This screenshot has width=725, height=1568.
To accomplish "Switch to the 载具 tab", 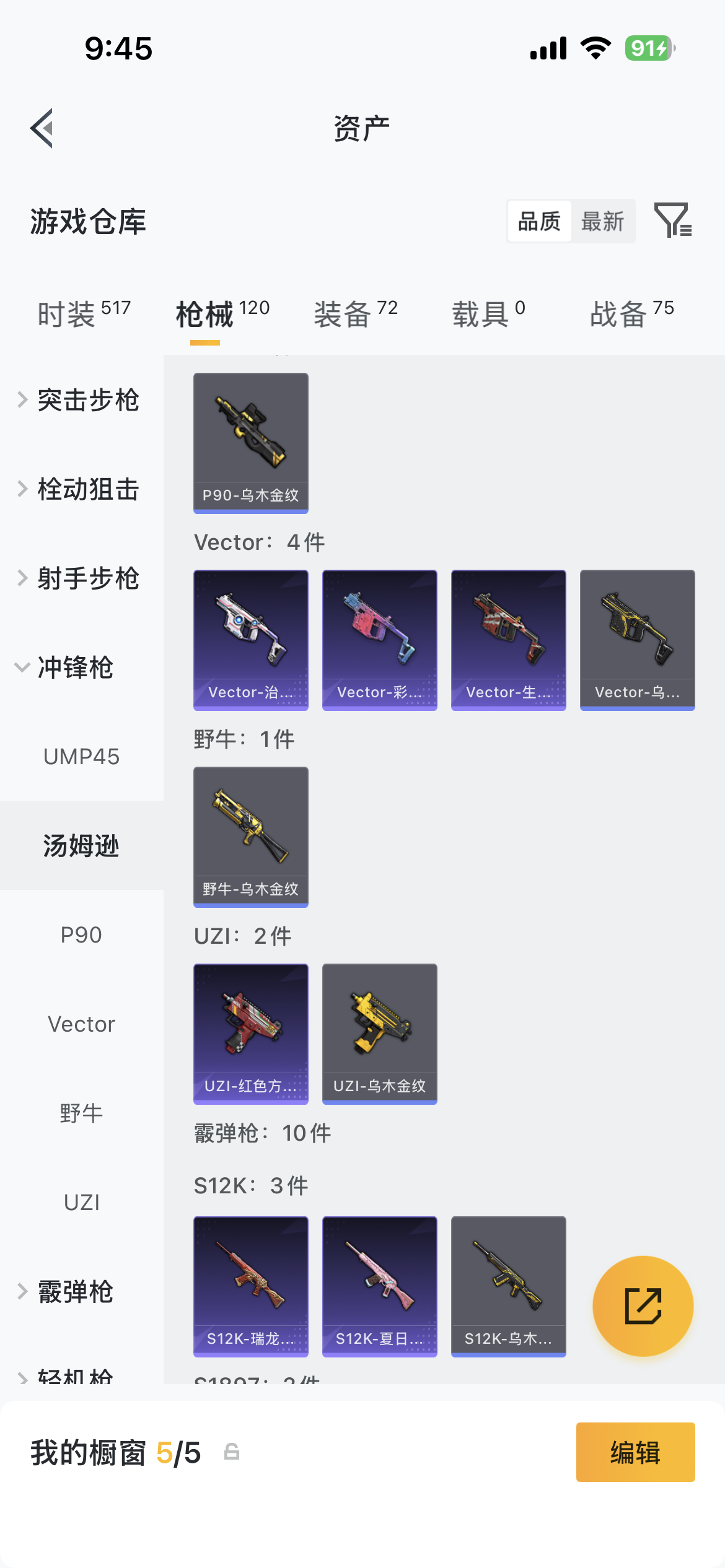I will pyautogui.click(x=488, y=313).
